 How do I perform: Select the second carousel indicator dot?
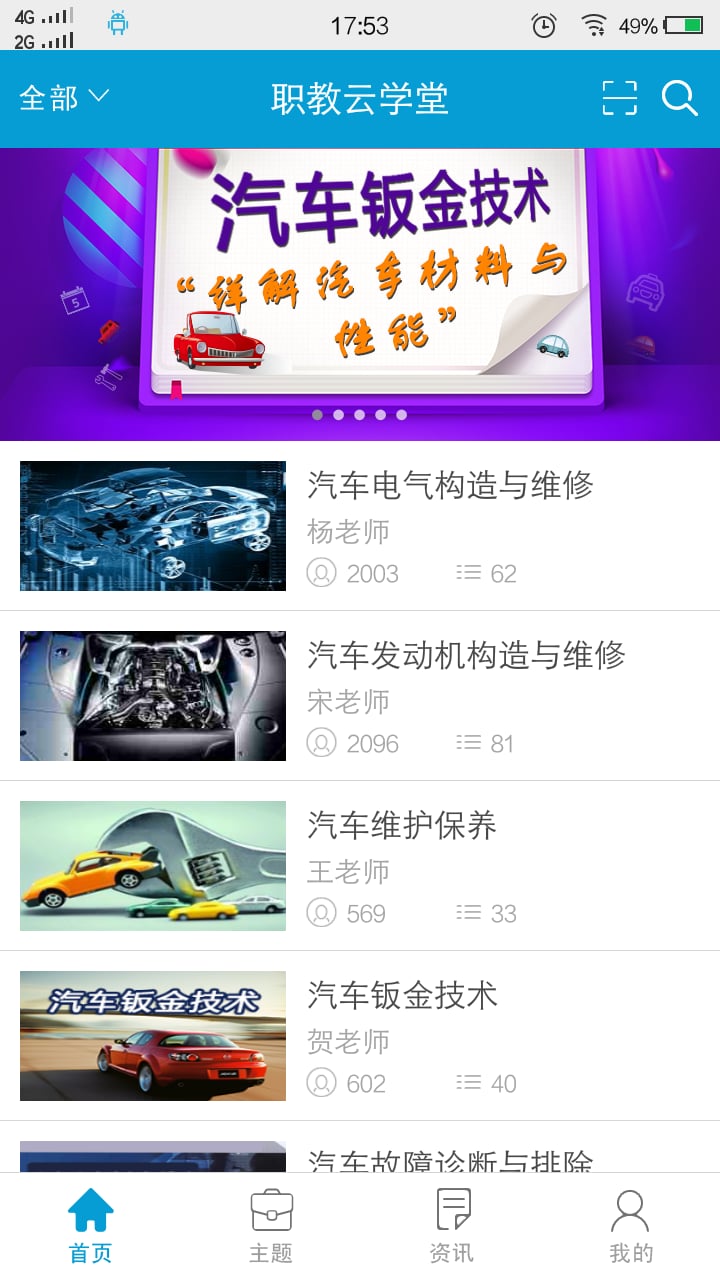point(338,414)
